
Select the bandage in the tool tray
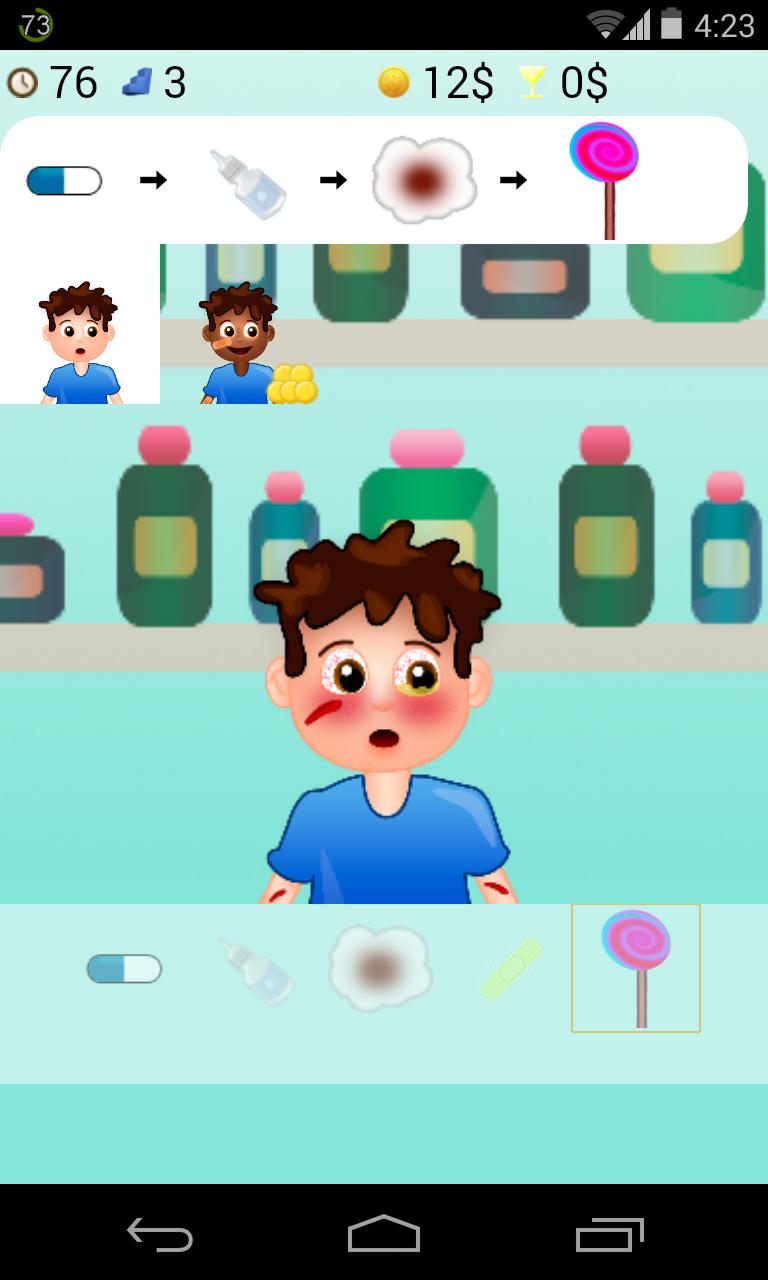point(510,968)
